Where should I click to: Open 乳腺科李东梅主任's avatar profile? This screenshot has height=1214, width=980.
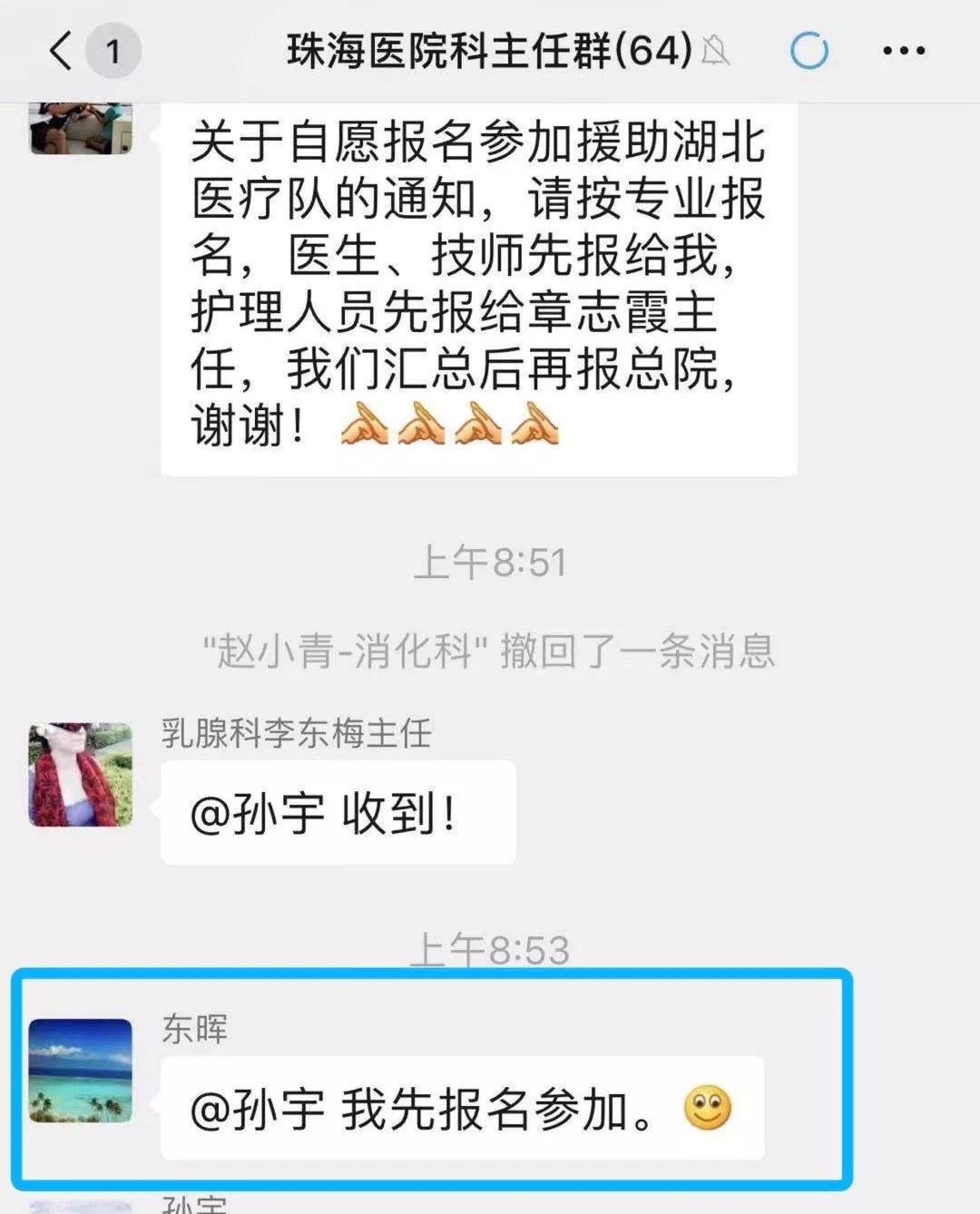pyautogui.click(x=81, y=775)
